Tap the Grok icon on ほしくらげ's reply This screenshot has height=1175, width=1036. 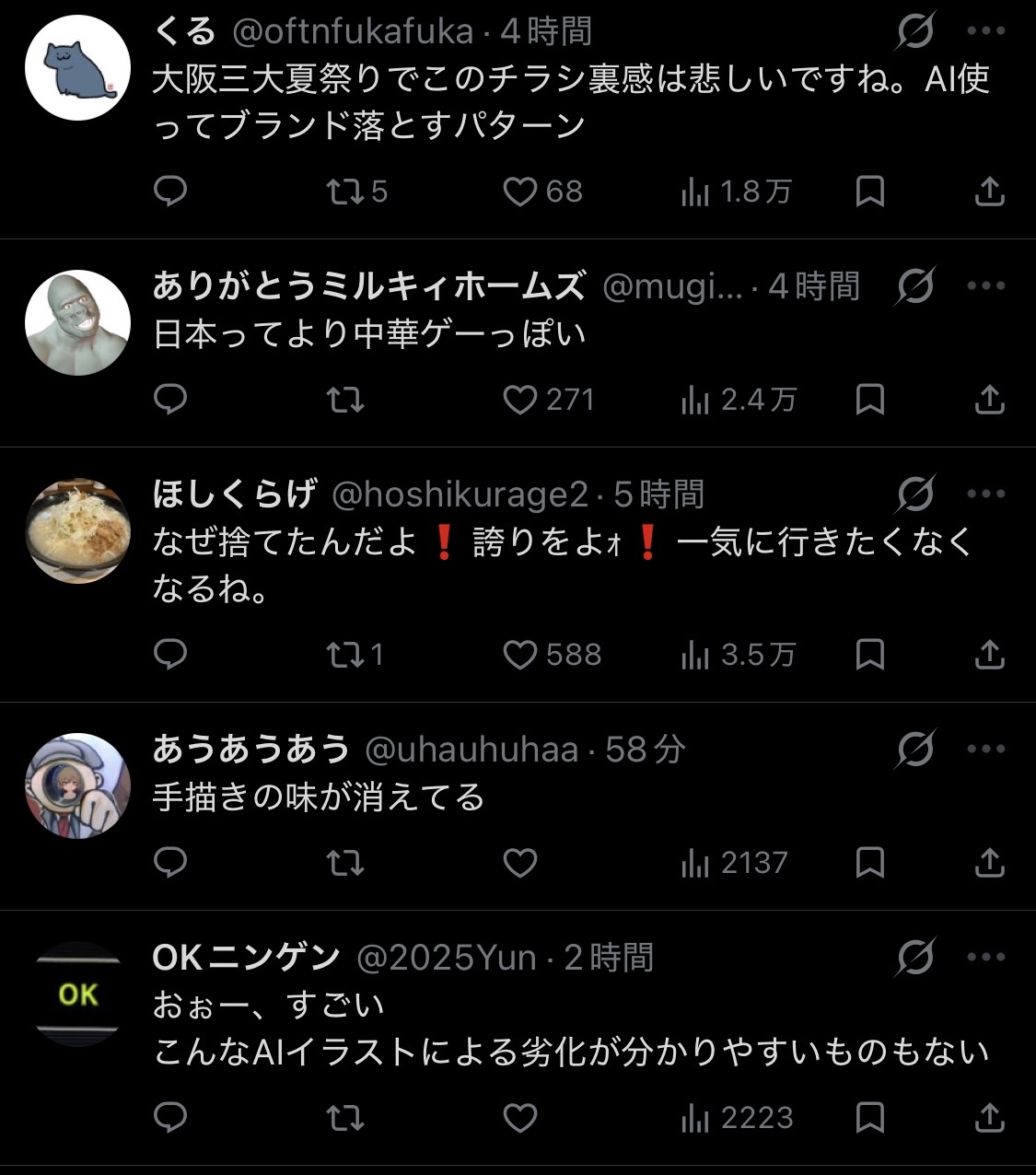pyautogui.click(x=915, y=494)
